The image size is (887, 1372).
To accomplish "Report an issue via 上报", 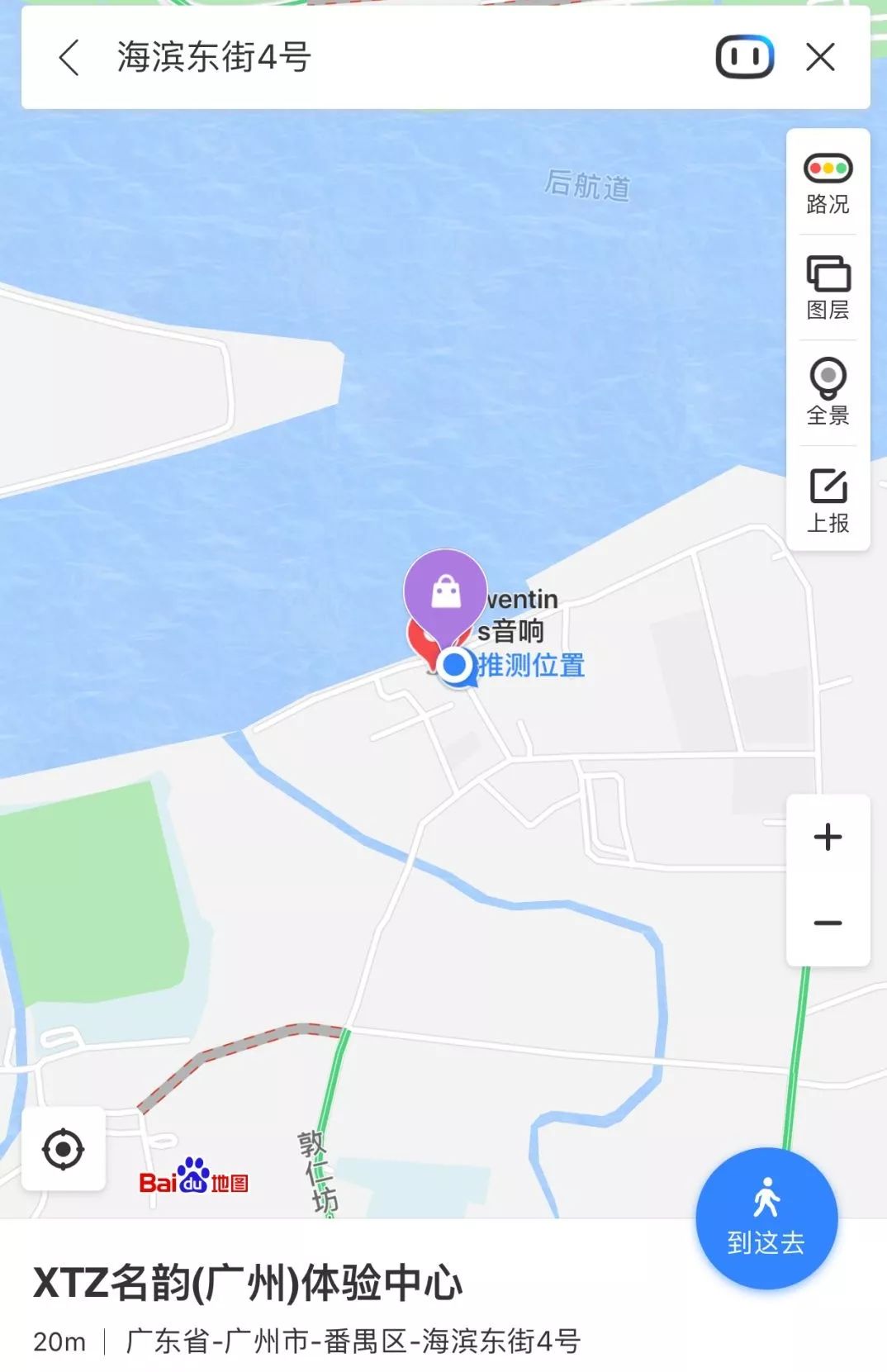I will 828,500.
